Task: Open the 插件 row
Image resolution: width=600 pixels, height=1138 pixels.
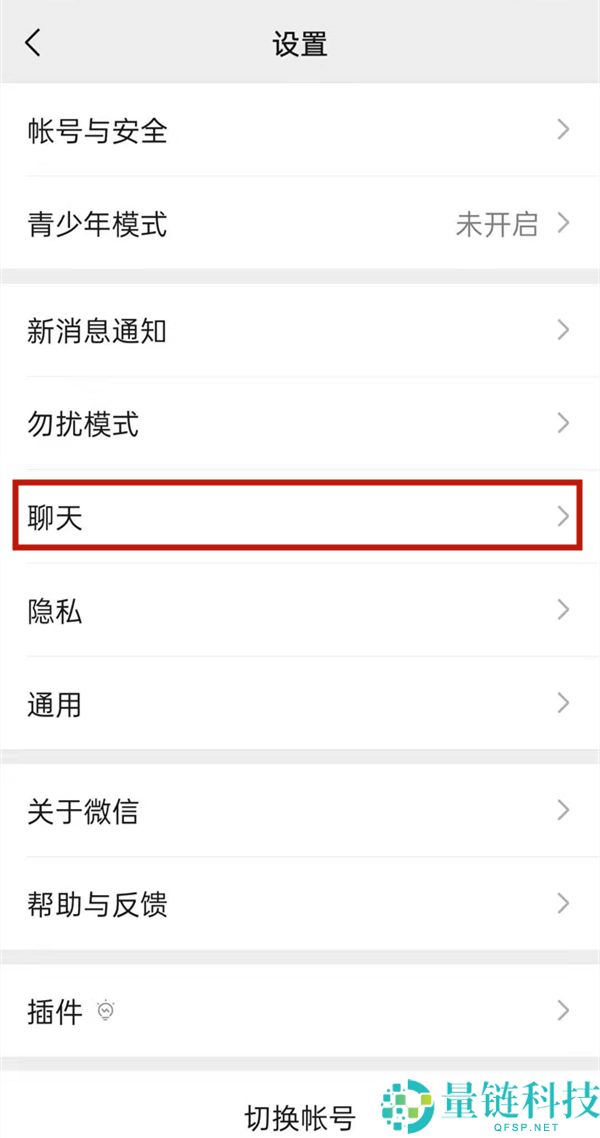Action: pos(300,1011)
